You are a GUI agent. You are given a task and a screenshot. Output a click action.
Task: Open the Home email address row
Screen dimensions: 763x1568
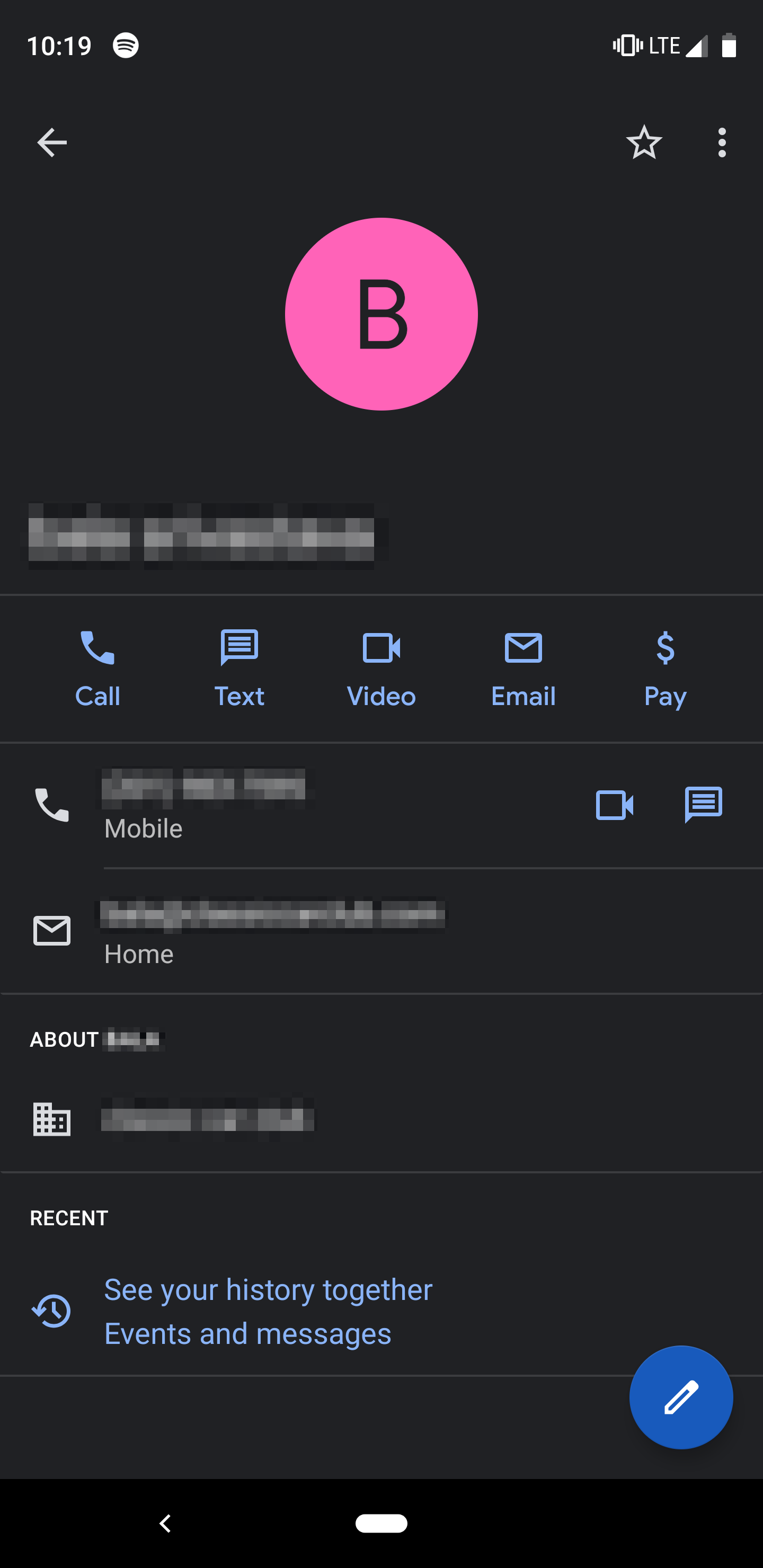[381, 931]
